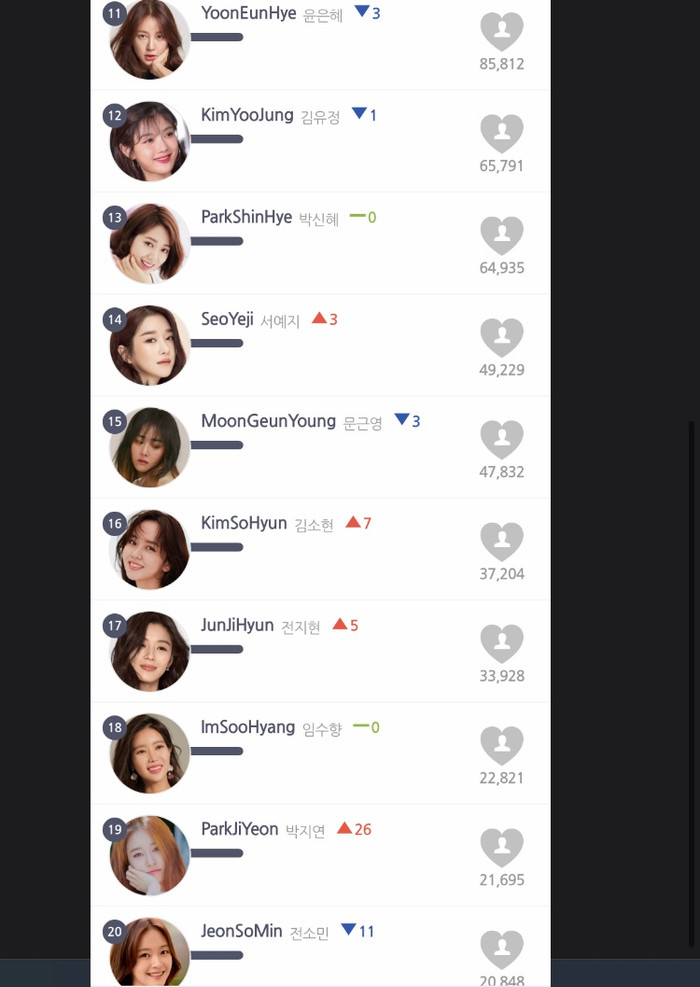700x987 pixels.
Task: Open SeoYeji's ranking entry
Action: click(x=227, y=320)
